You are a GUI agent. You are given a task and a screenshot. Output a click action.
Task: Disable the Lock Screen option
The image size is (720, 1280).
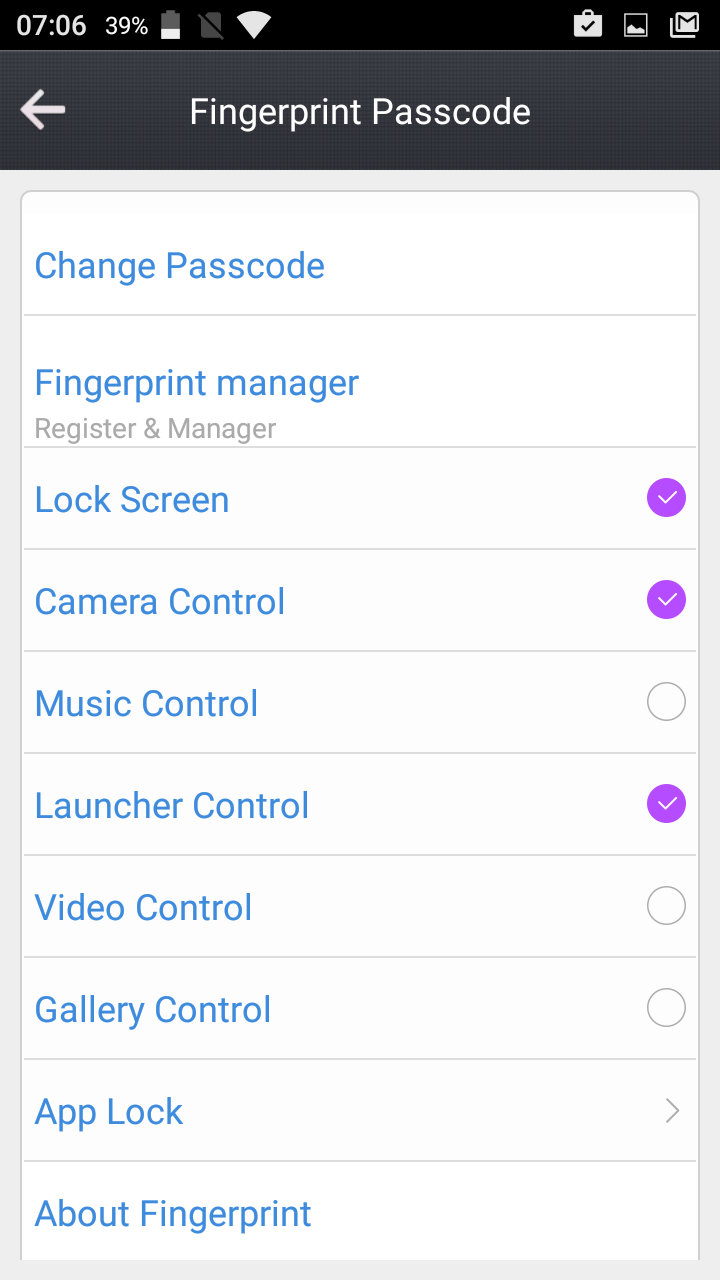click(x=666, y=498)
